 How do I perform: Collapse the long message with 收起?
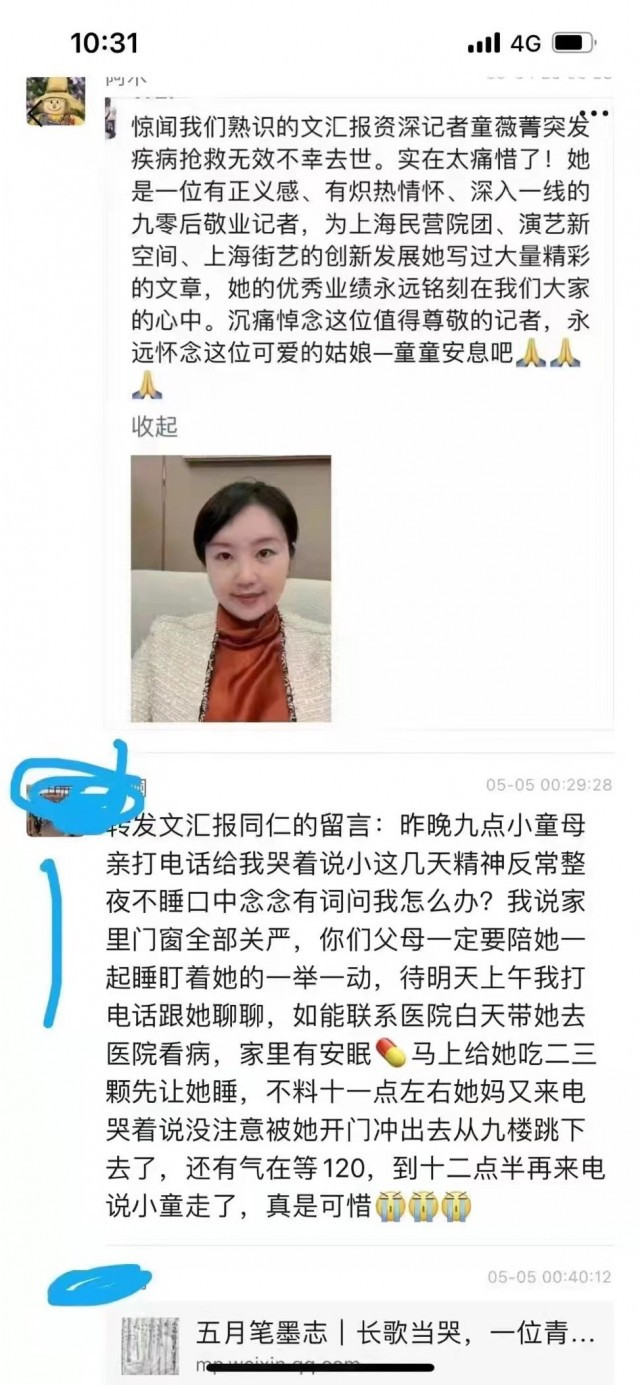pyautogui.click(x=155, y=426)
